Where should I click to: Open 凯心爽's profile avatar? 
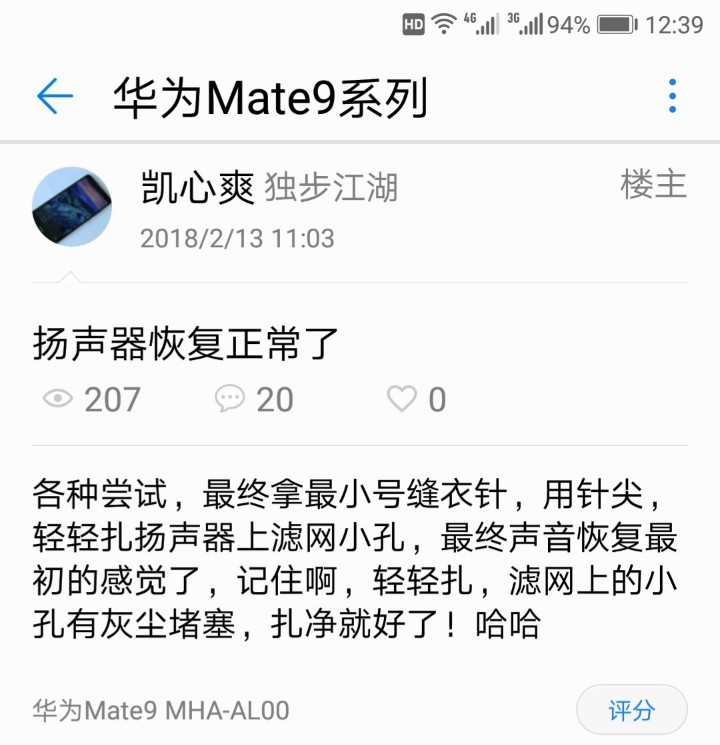72,207
